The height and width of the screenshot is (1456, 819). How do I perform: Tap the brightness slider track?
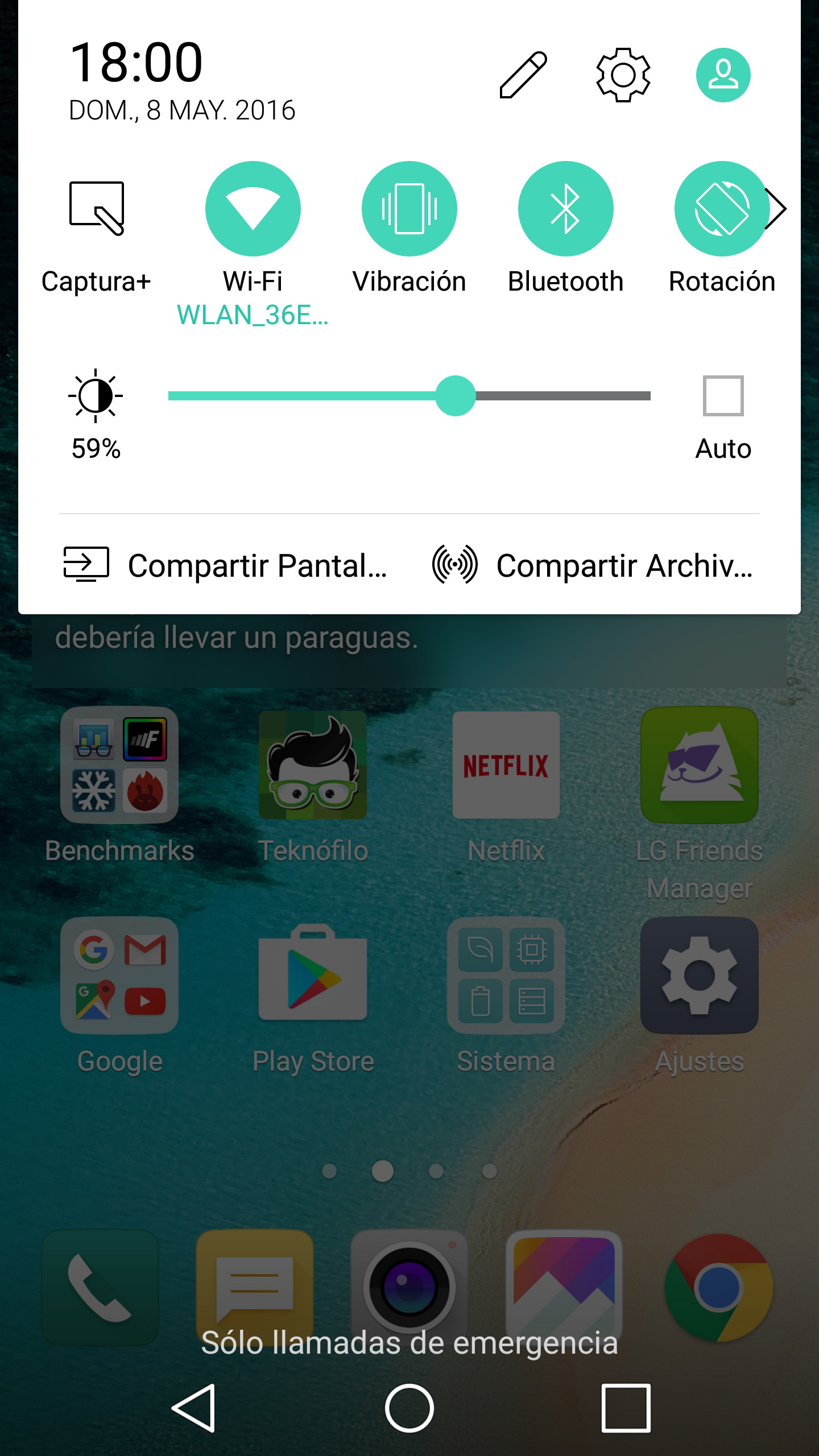click(409, 396)
